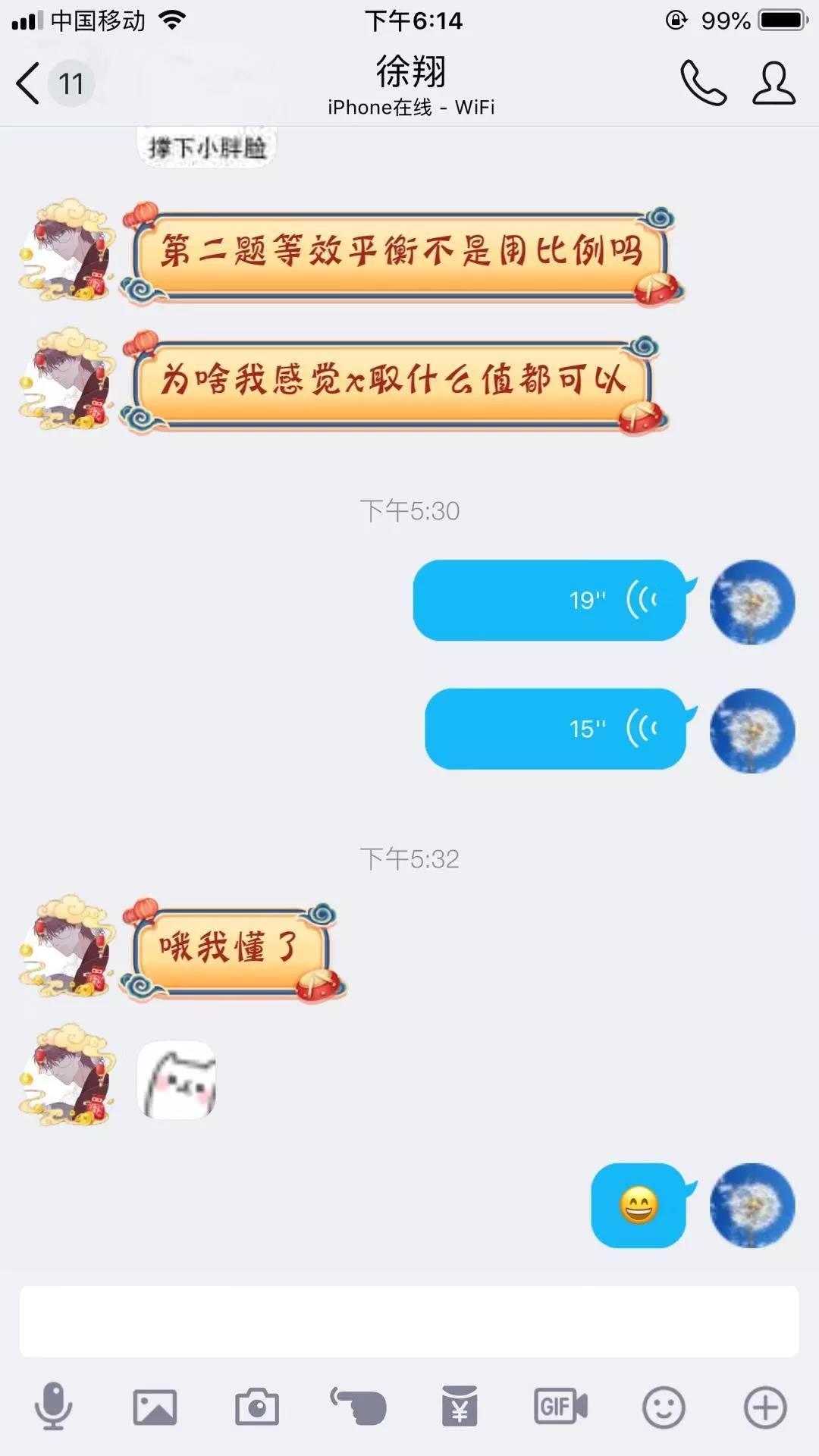The width and height of the screenshot is (819, 1456).
Task: Tap the message input field
Action: (x=409, y=1321)
